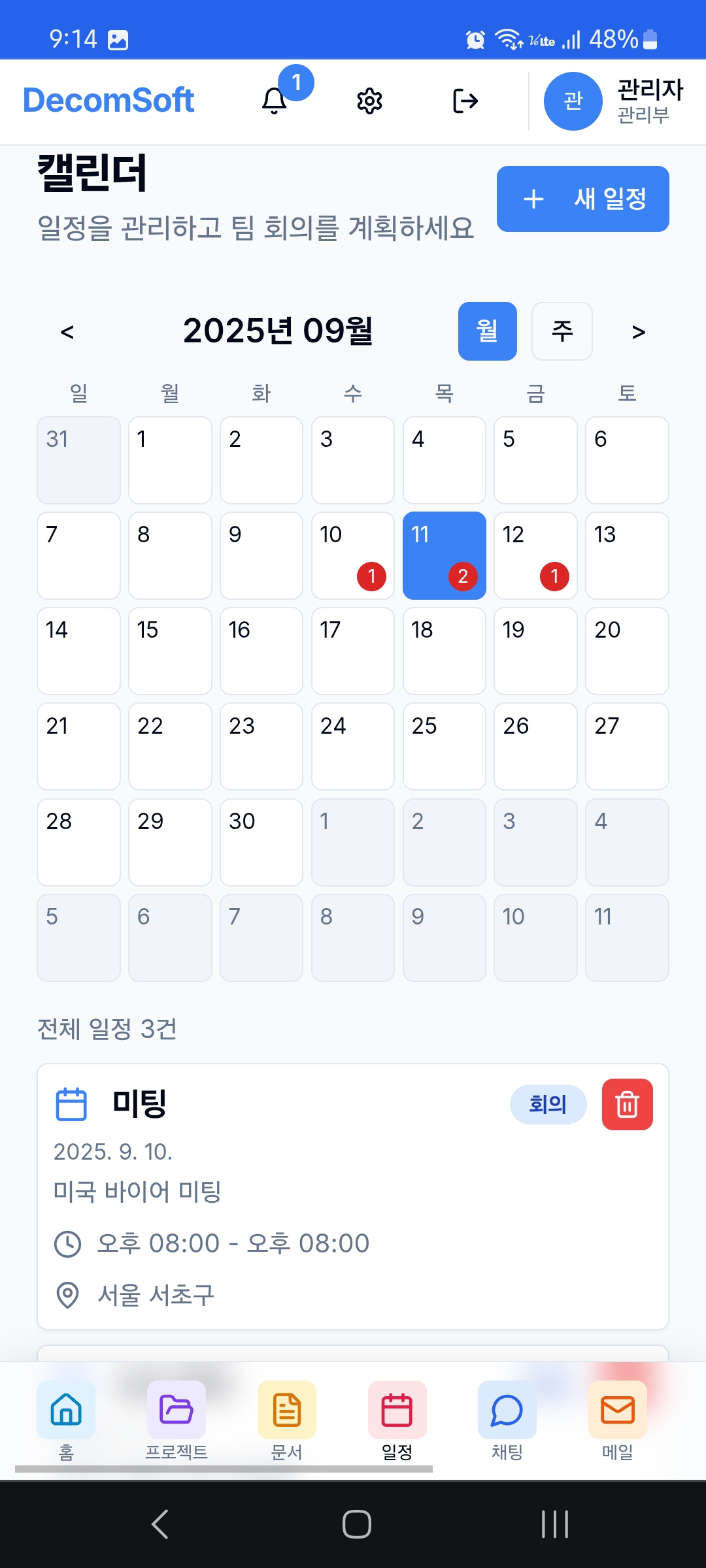Create a new schedule with 새 일정
706x1568 pixels.
tap(582, 199)
